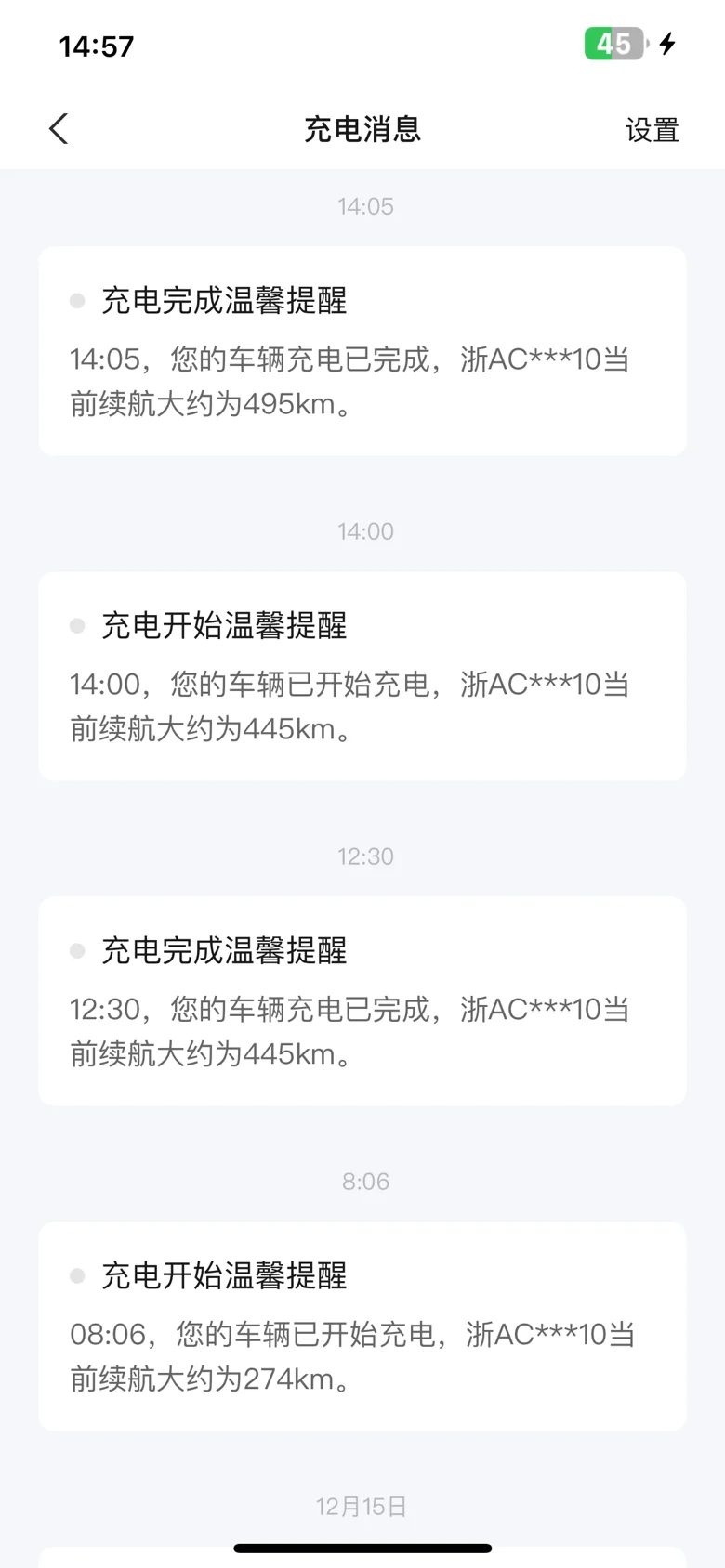
Task: Open the 12:30 charging complete message
Action: pyautogui.click(x=362, y=1001)
